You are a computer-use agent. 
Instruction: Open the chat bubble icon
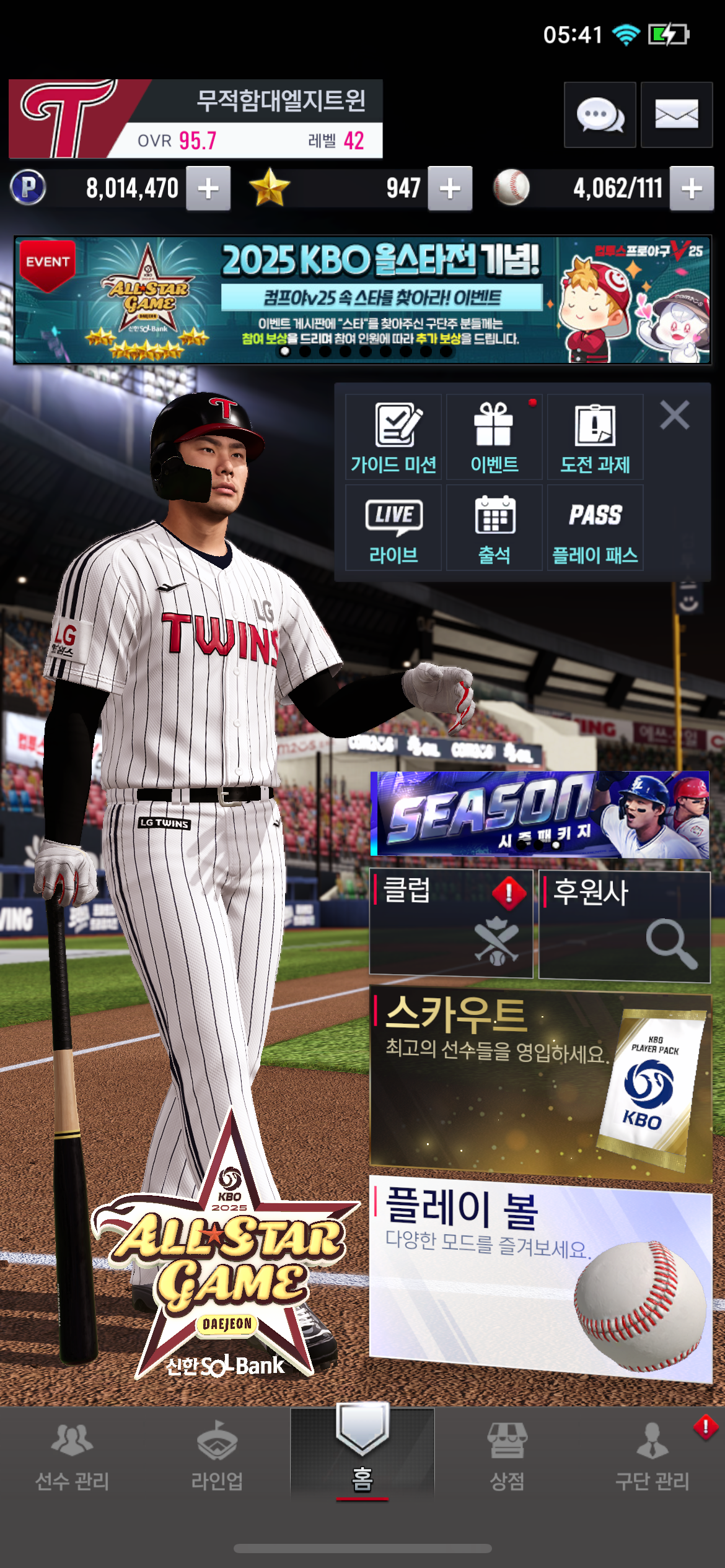599,115
